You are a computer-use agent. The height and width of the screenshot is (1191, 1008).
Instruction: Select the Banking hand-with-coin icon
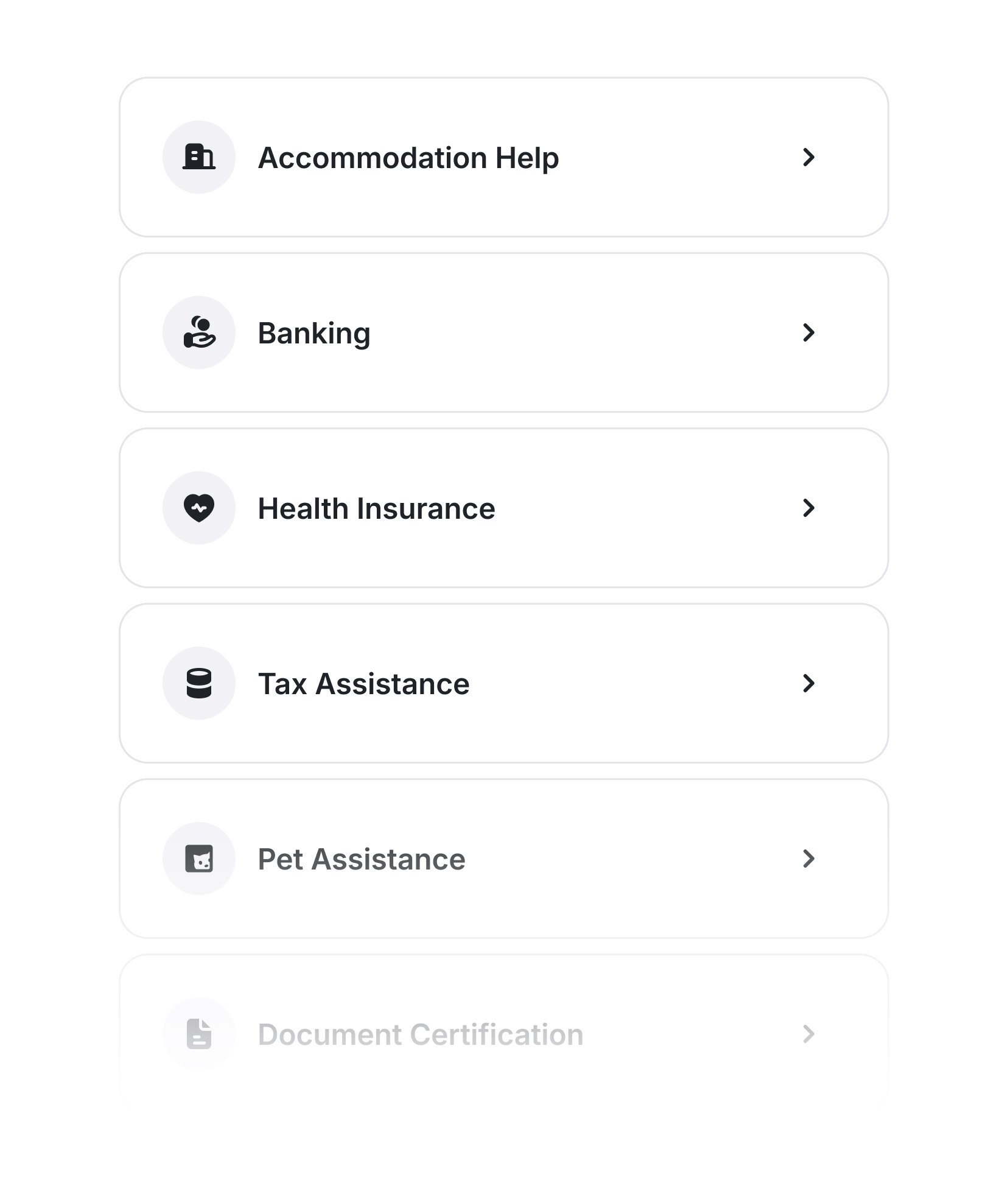coord(199,332)
